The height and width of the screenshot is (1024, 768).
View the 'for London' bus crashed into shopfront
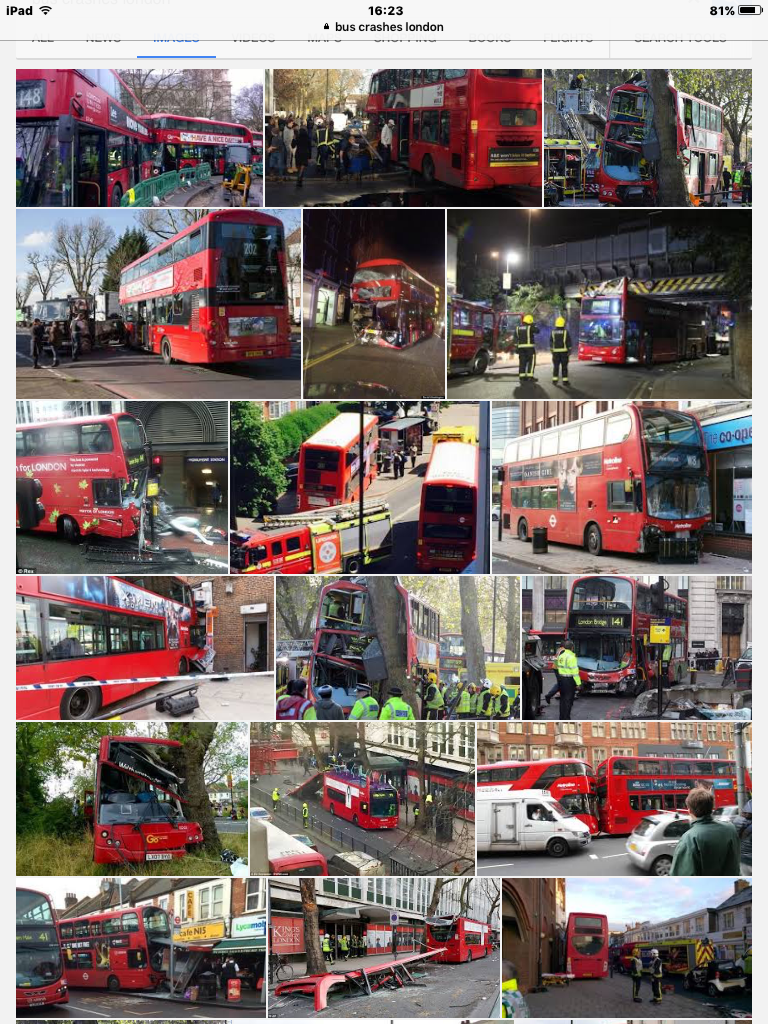point(122,487)
